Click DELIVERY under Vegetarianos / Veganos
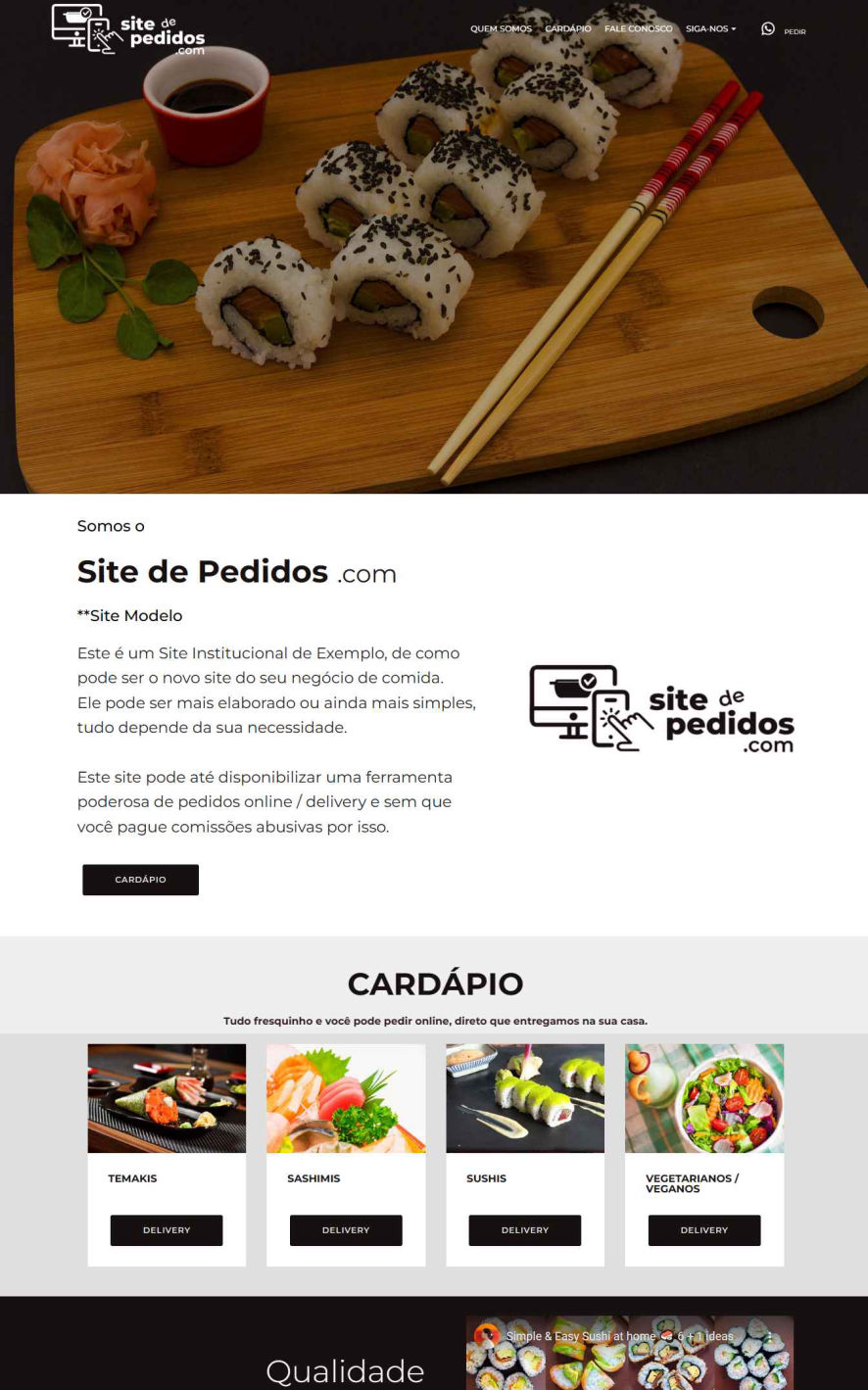The width and height of the screenshot is (868, 1390). tap(704, 1229)
